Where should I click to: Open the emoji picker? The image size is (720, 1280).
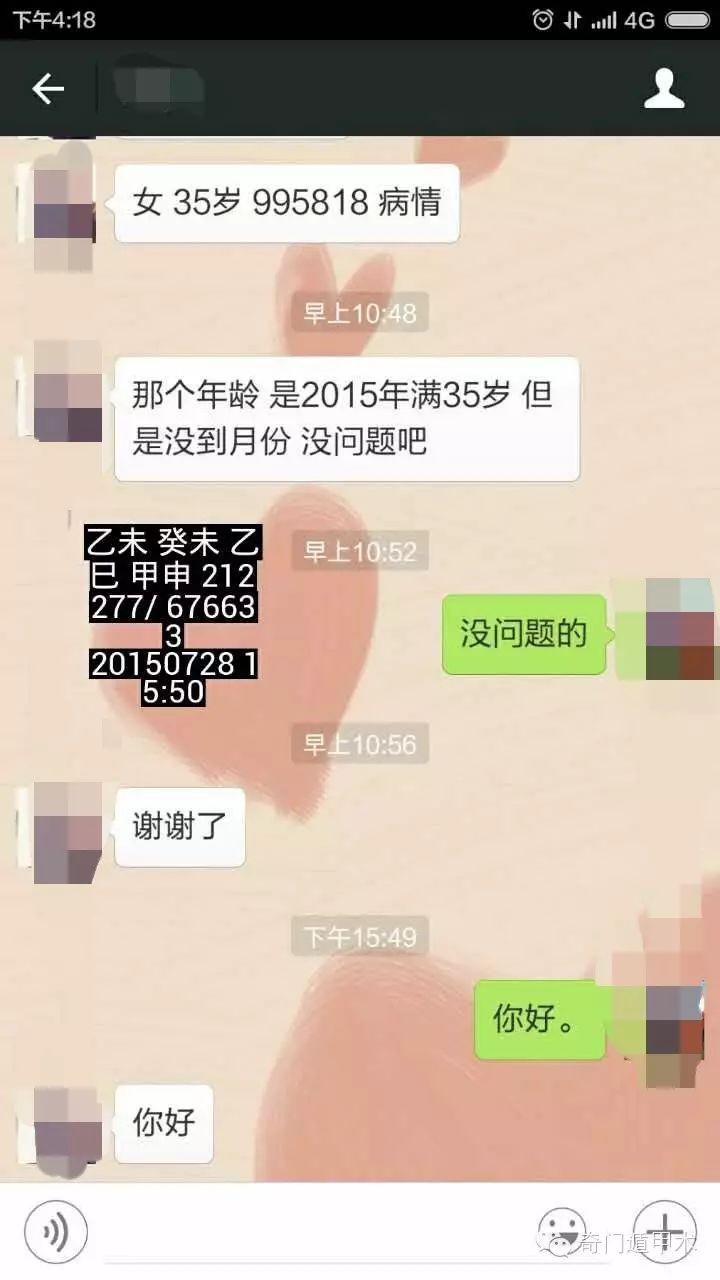(562, 1230)
